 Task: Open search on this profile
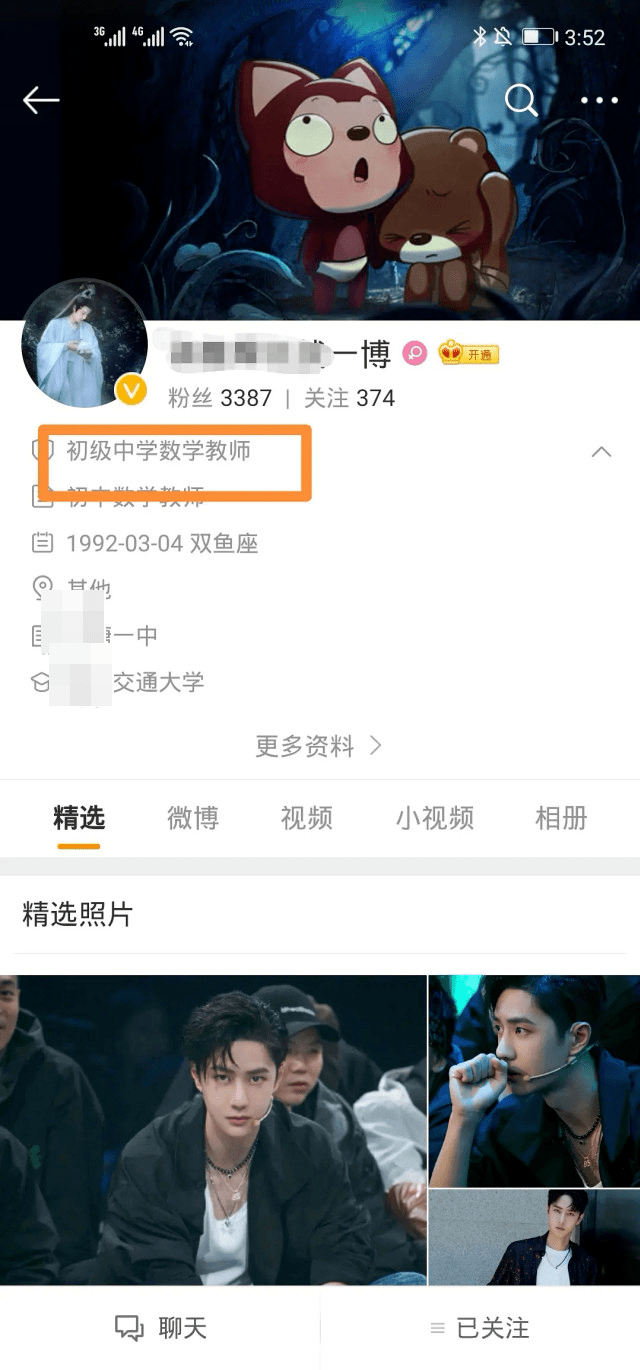click(x=521, y=100)
